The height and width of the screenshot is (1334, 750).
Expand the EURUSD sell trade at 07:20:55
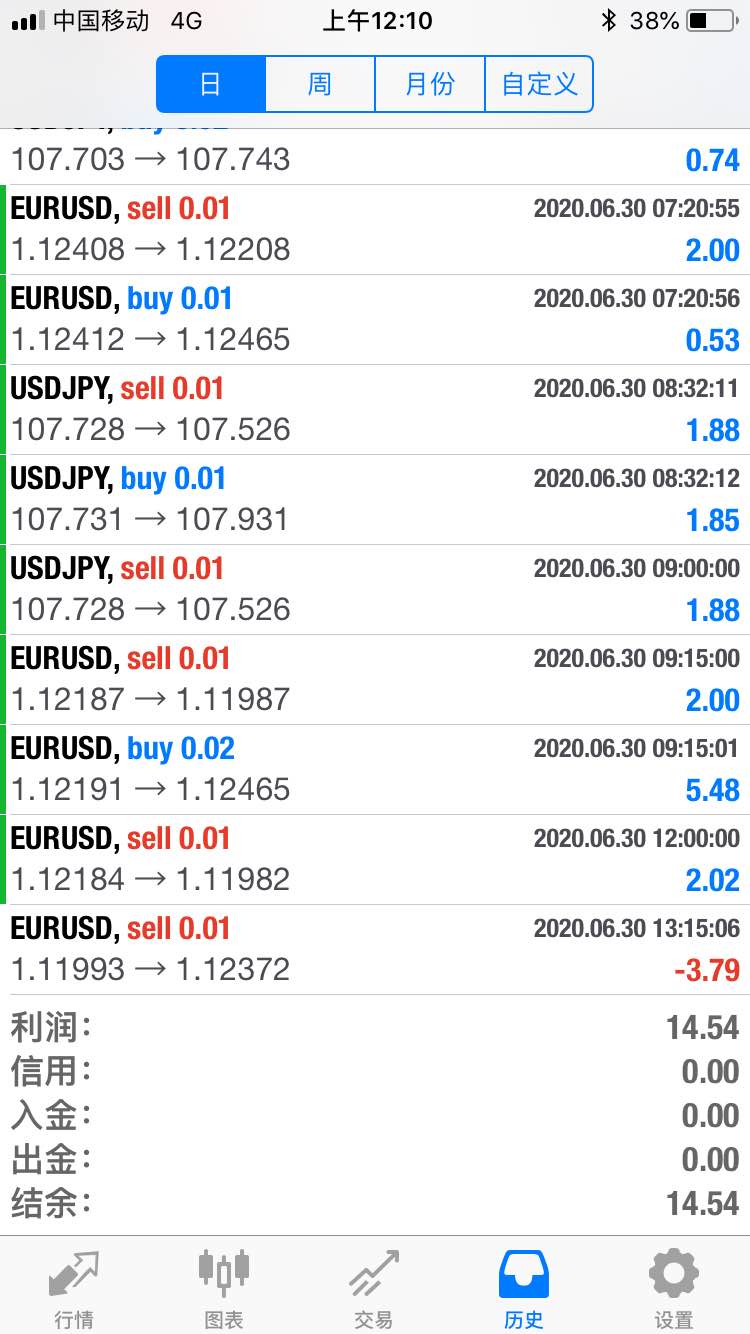[375, 229]
